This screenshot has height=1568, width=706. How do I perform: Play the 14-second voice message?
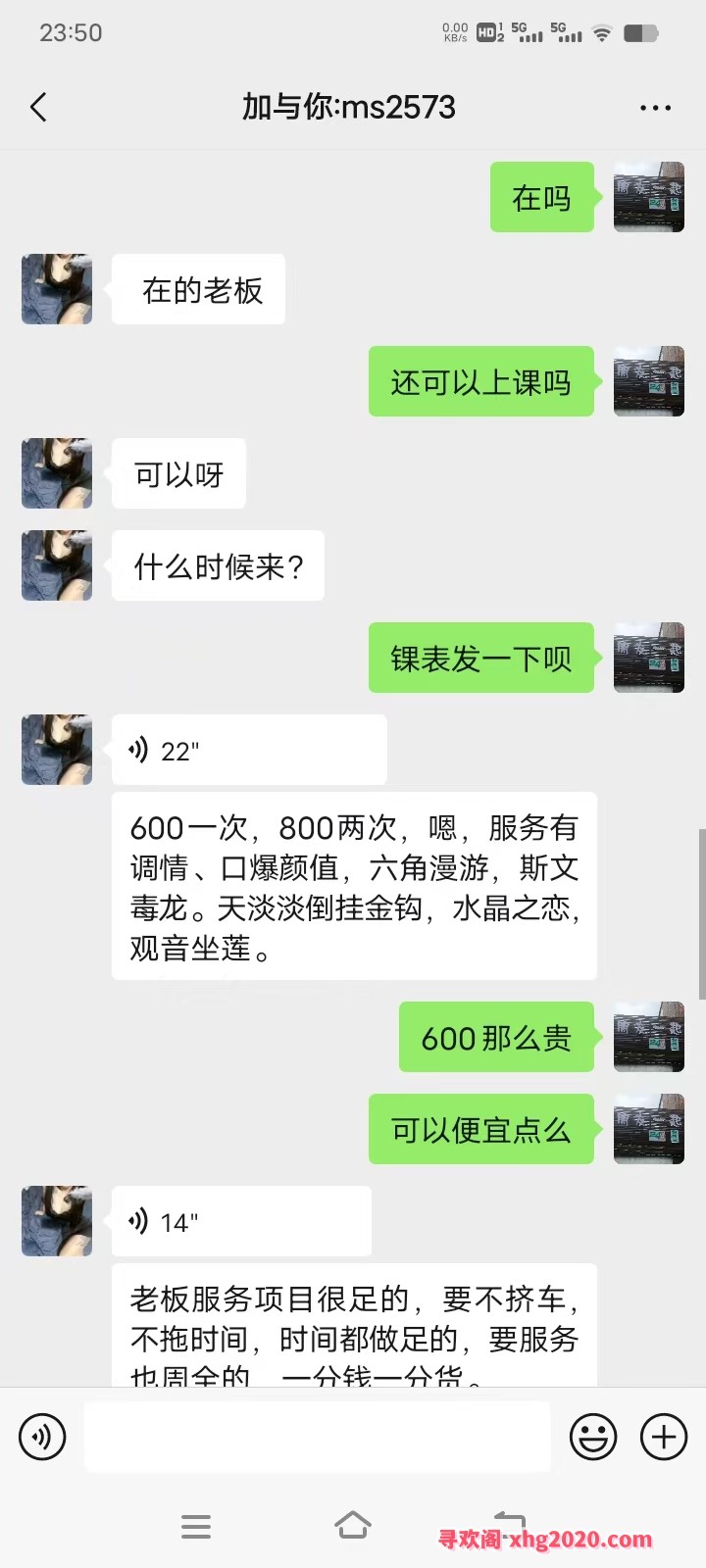pyautogui.click(x=241, y=1222)
